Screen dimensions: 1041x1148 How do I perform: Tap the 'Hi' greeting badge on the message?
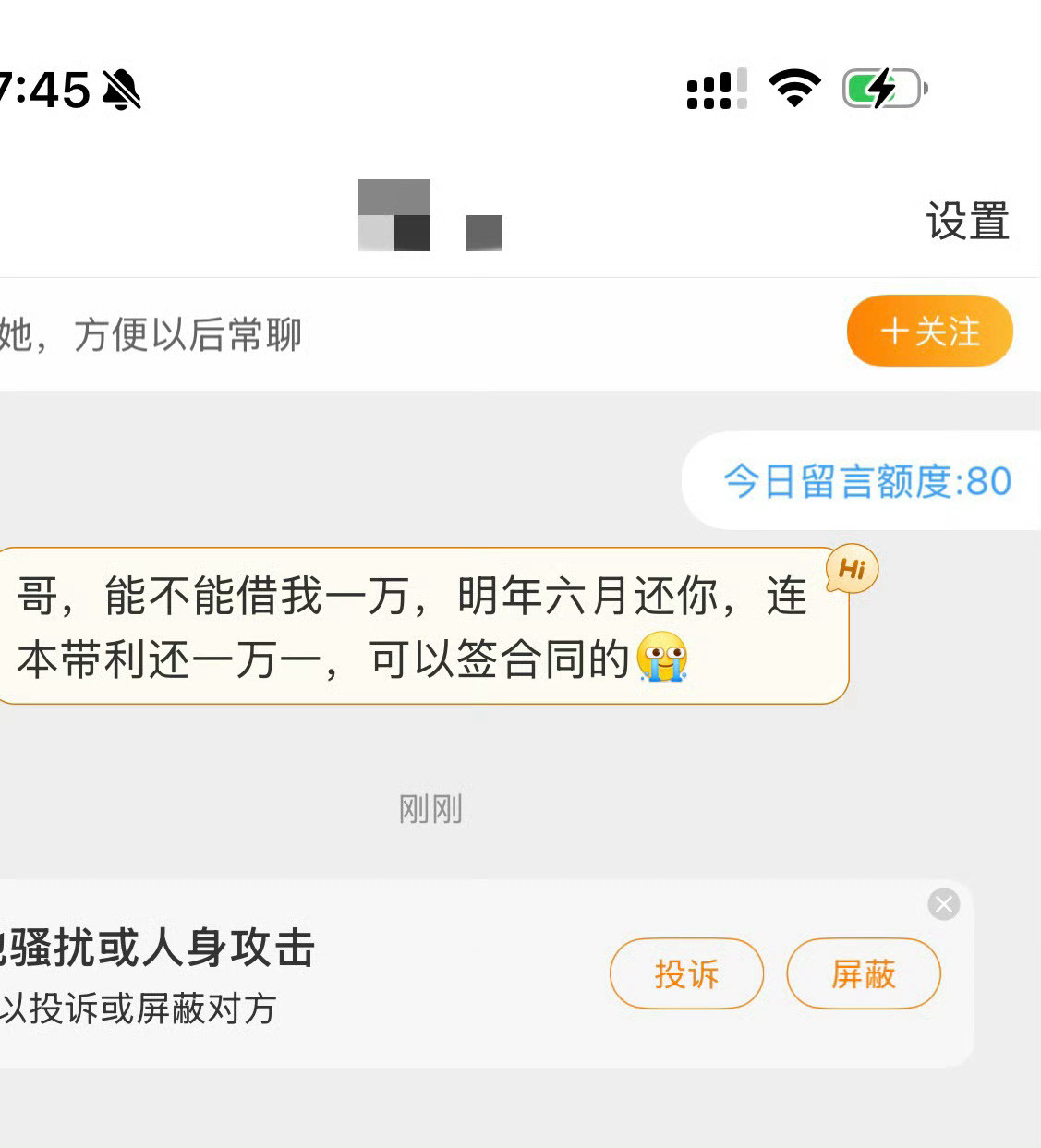(x=852, y=570)
